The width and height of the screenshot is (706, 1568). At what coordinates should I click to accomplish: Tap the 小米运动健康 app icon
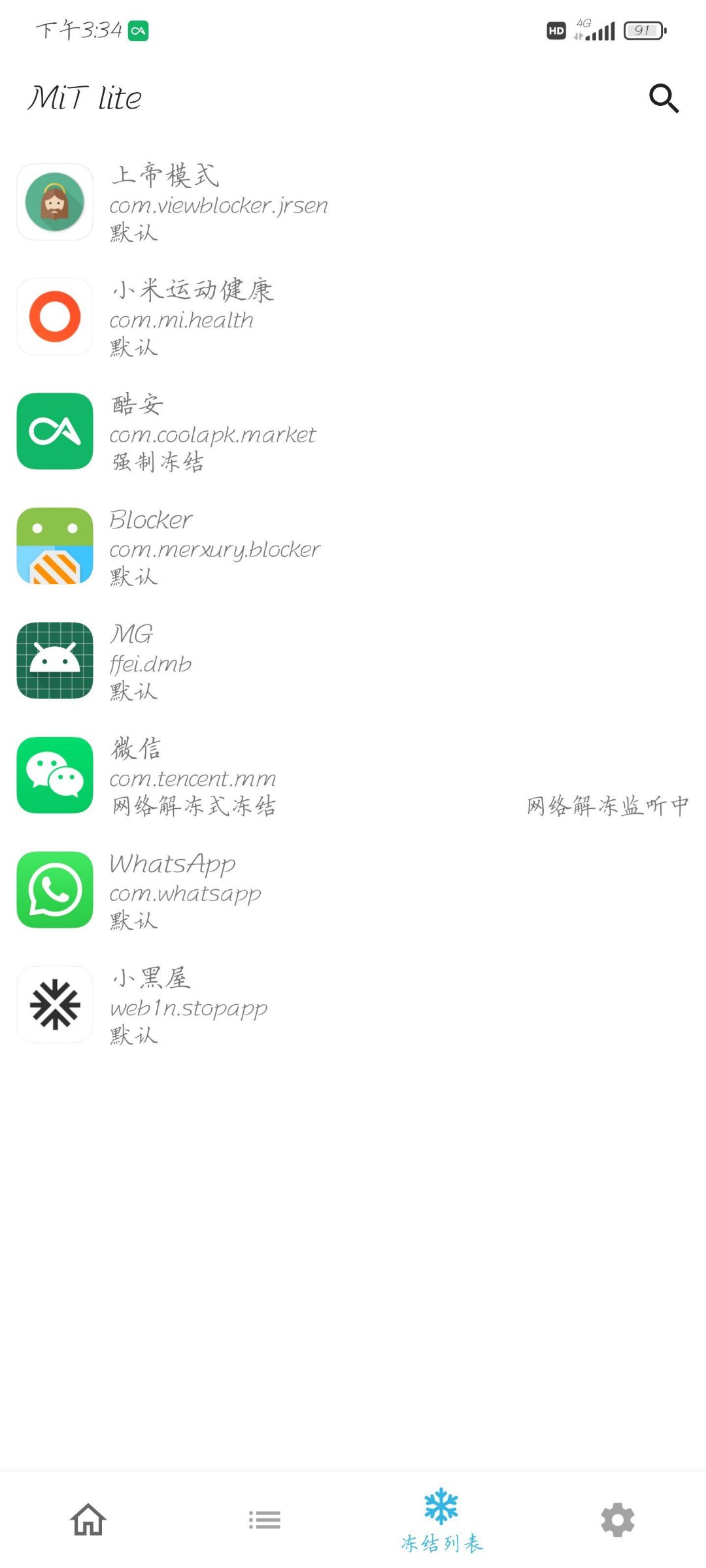(x=54, y=316)
